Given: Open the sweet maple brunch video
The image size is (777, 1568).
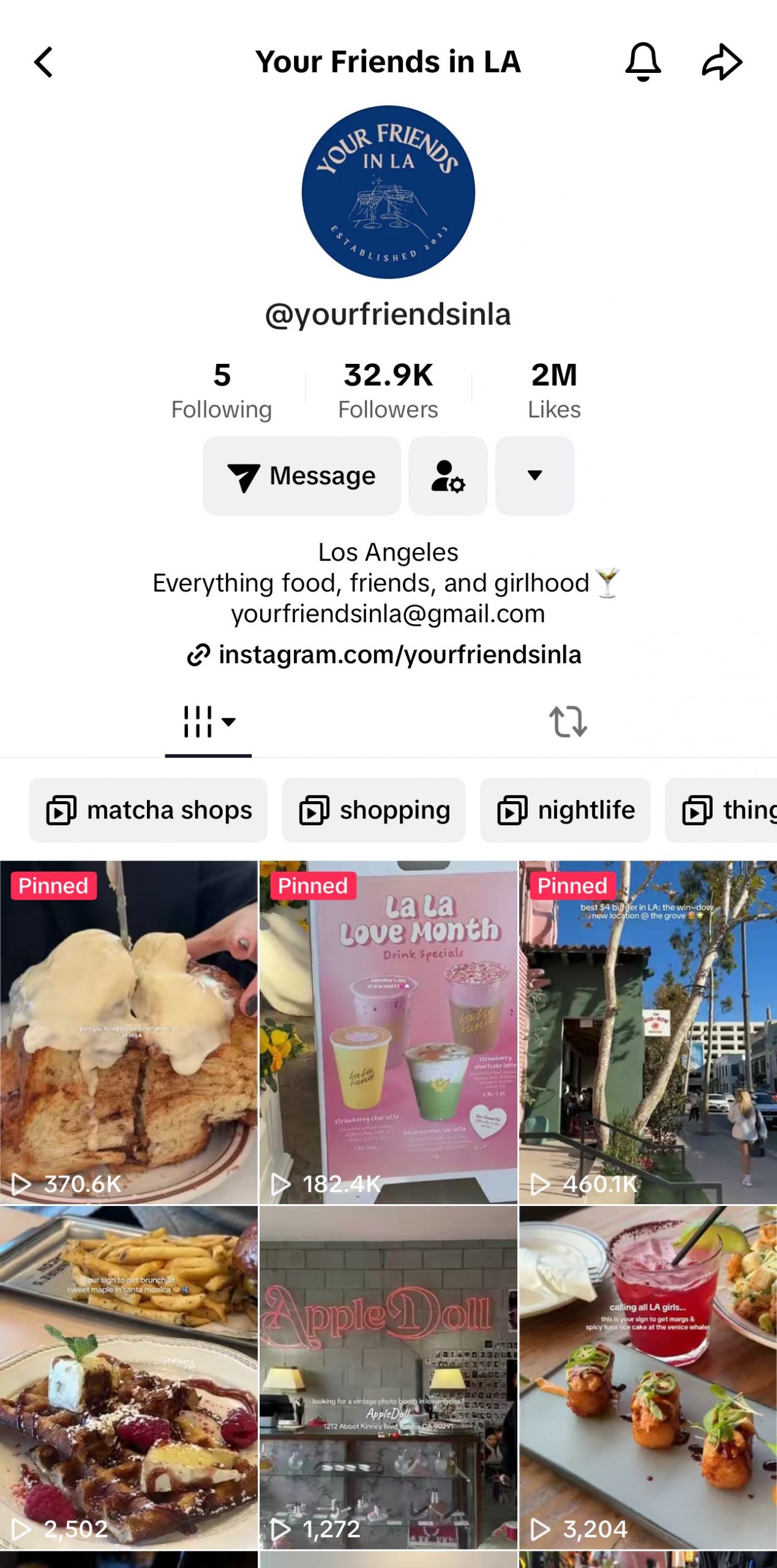Looking at the screenshot, I should point(129,1378).
